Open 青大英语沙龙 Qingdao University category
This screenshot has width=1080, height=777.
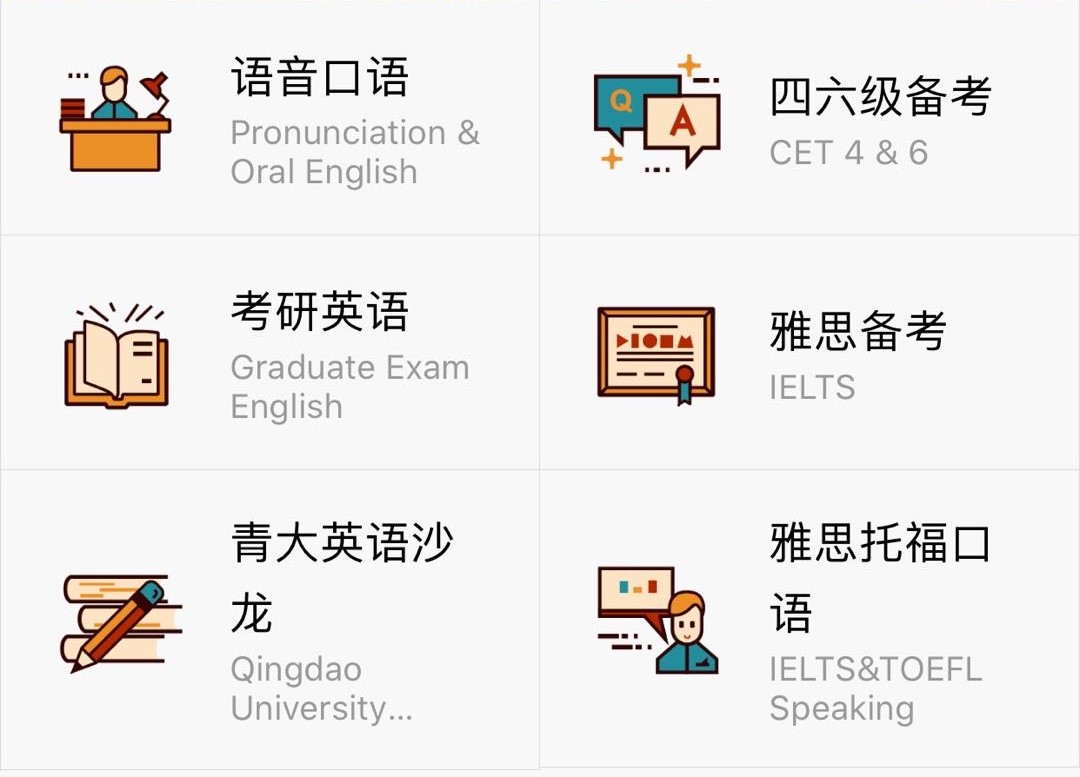pyautogui.click(x=270, y=620)
